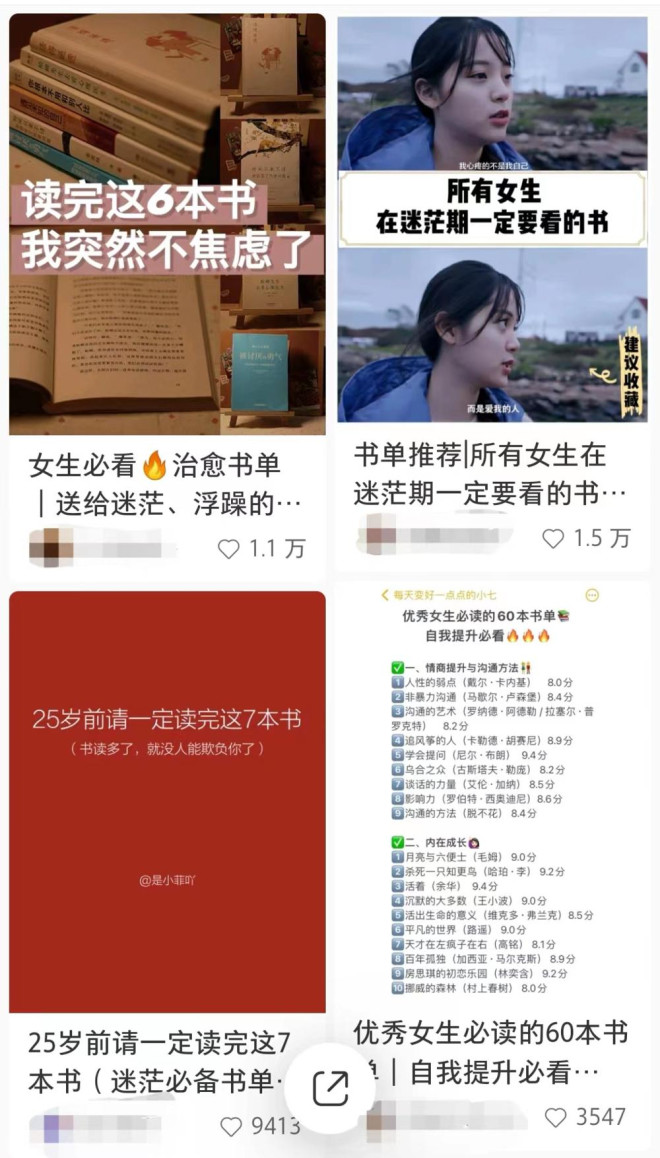Viewport: 660px width, 1158px height.
Task: Like the post with 9413 likes
Action: pyautogui.click(x=232, y=1126)
